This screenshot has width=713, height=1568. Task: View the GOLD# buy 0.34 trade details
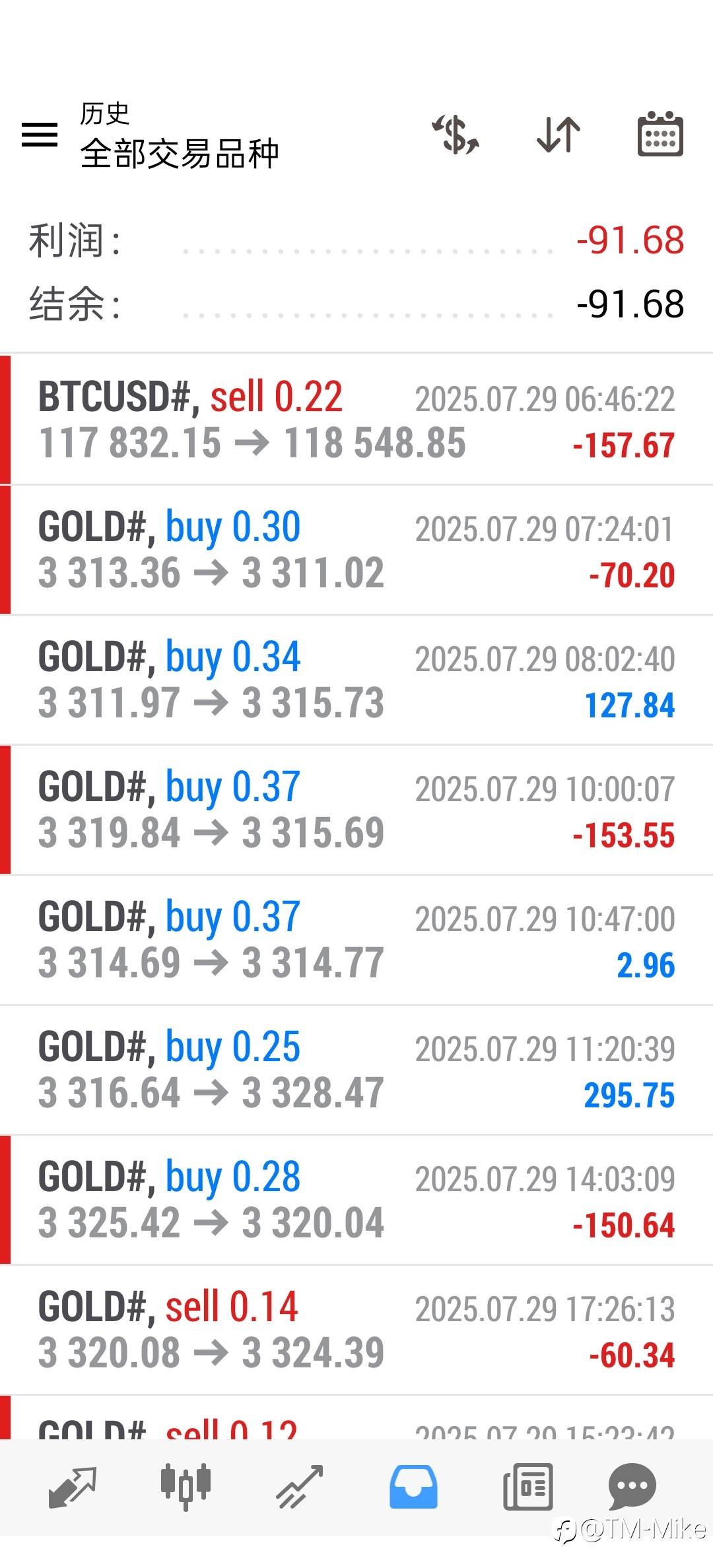click(x=356, y=680)
